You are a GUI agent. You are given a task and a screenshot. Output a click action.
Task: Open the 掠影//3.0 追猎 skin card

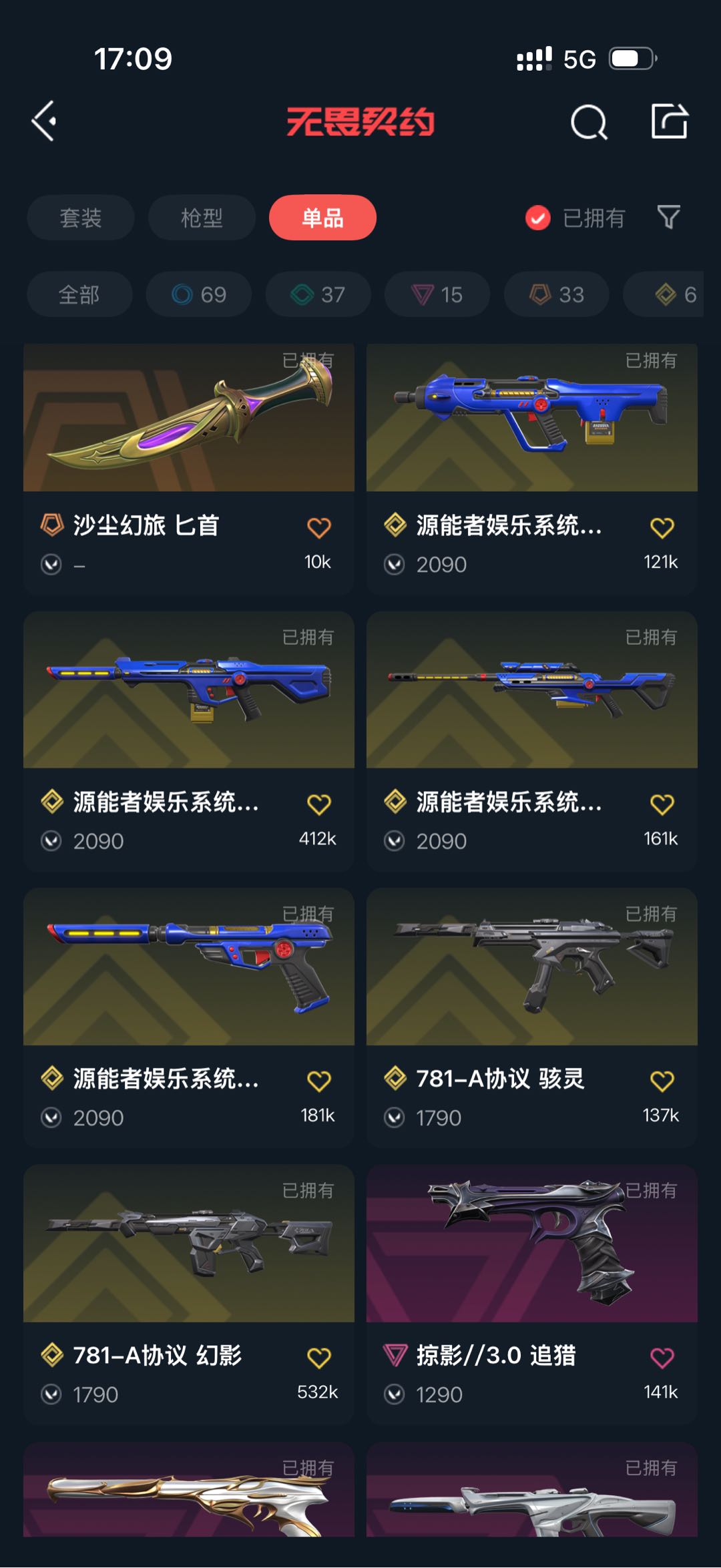coord(532,1295)
